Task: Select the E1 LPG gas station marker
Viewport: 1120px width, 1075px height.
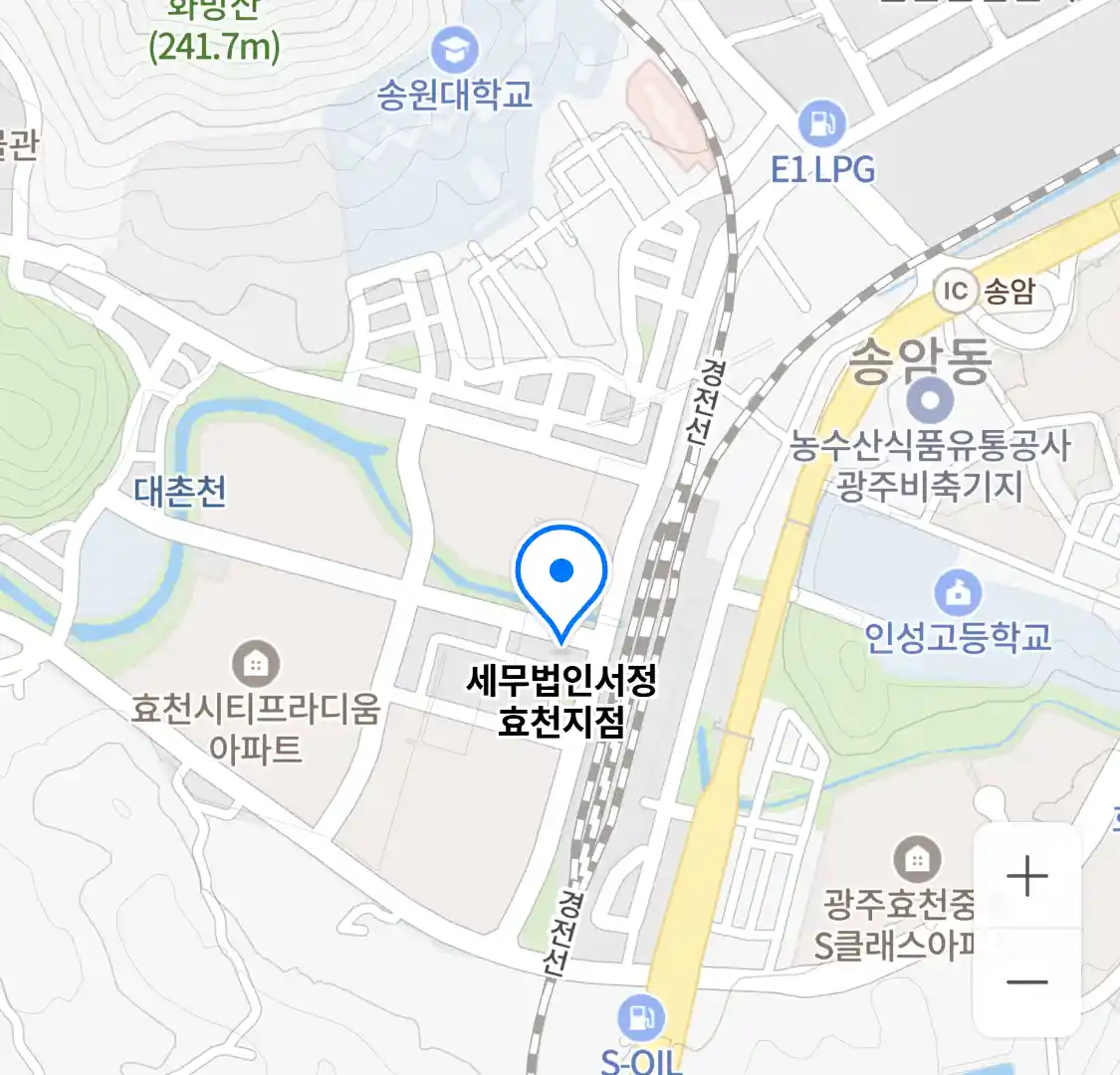Action: [821, 124]
